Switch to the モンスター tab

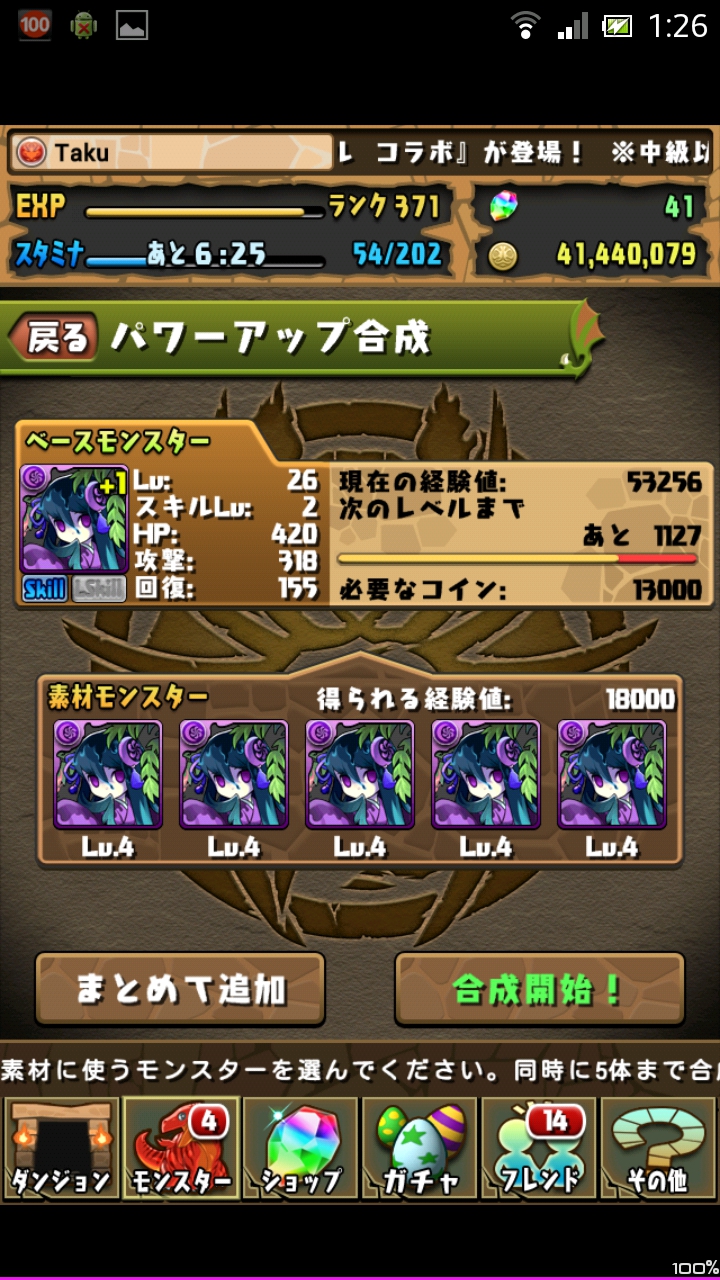coord(180,1148)
